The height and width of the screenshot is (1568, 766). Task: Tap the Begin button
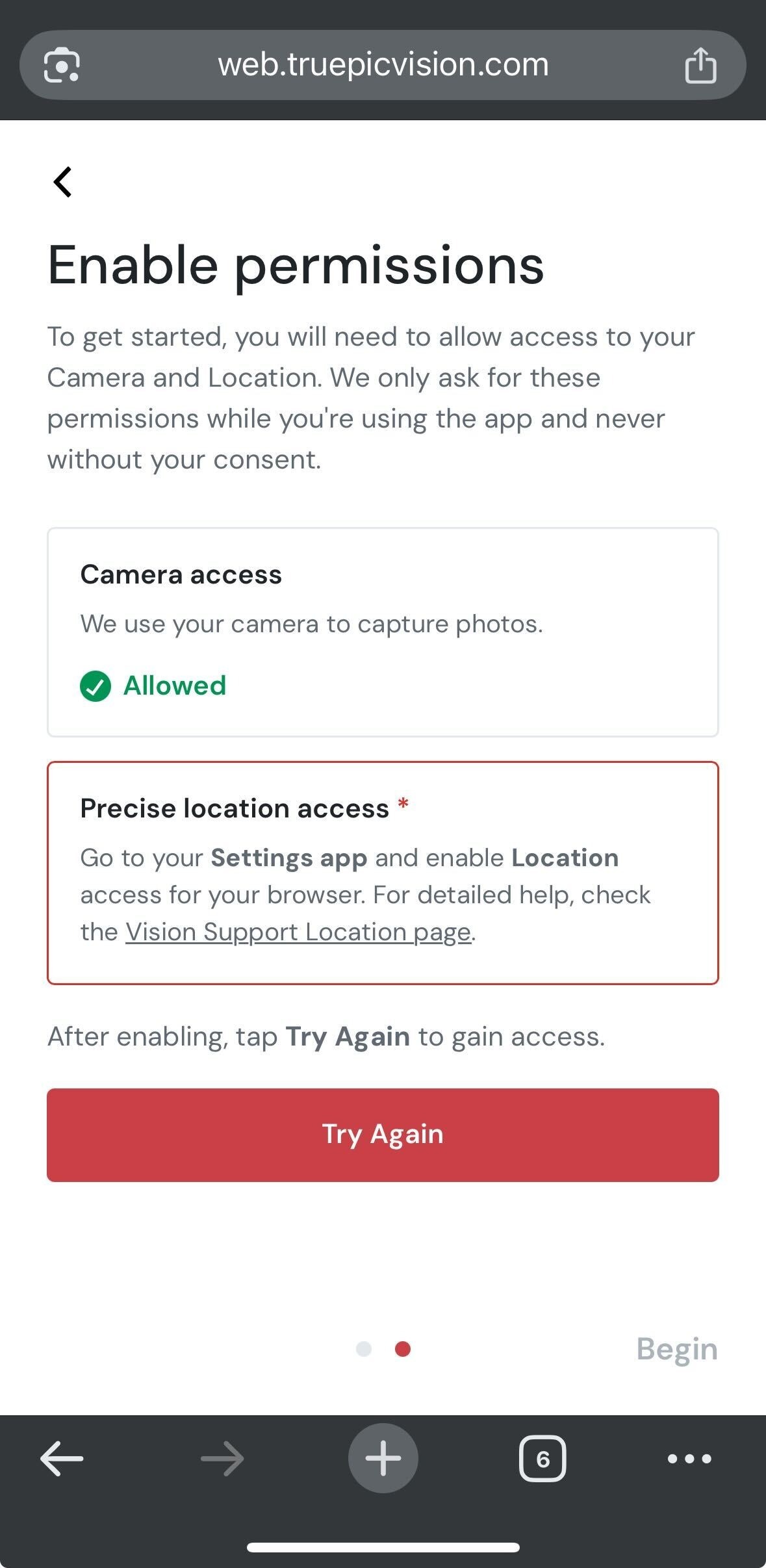tap(676, 1350)
